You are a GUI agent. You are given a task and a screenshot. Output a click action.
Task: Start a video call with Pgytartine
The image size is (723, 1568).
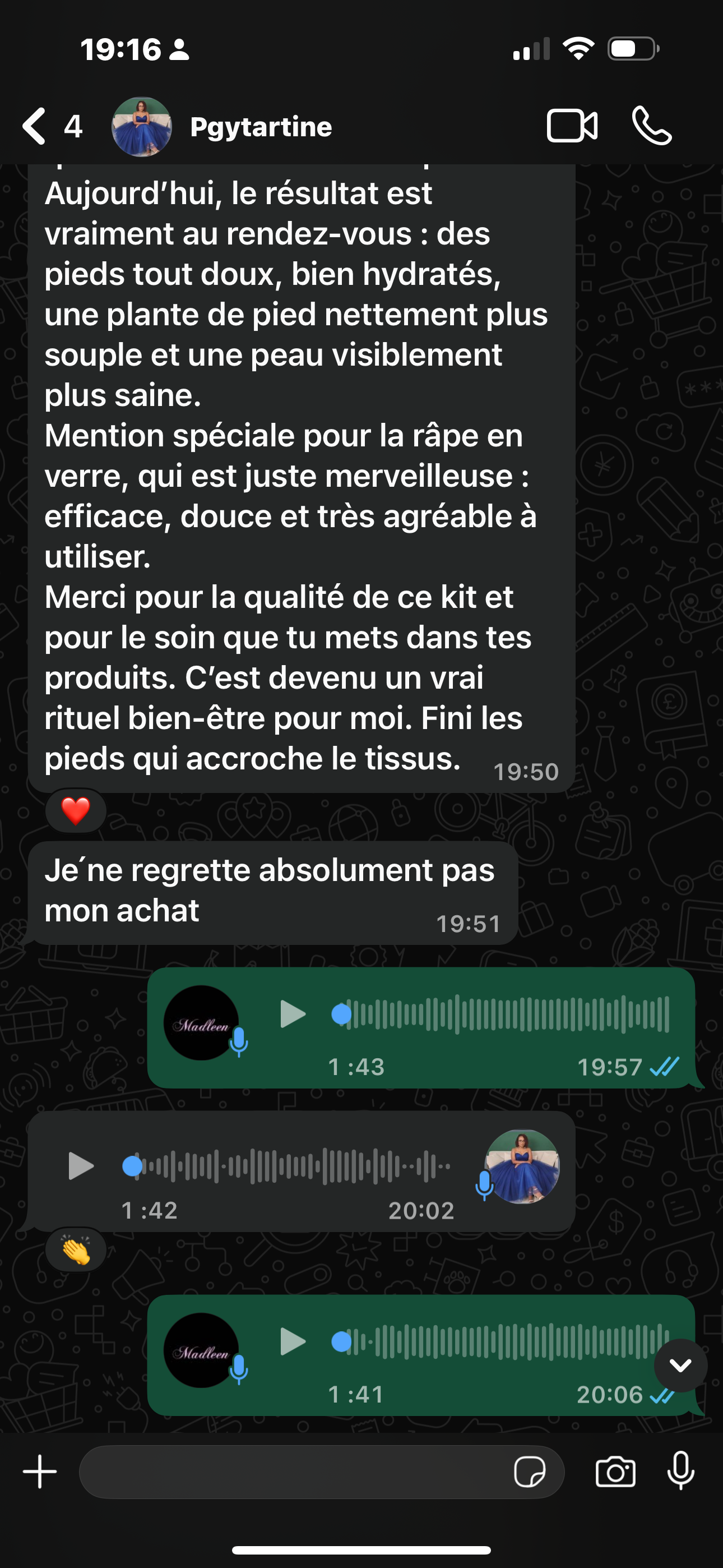pyautogui.click(x=572, y=126)
